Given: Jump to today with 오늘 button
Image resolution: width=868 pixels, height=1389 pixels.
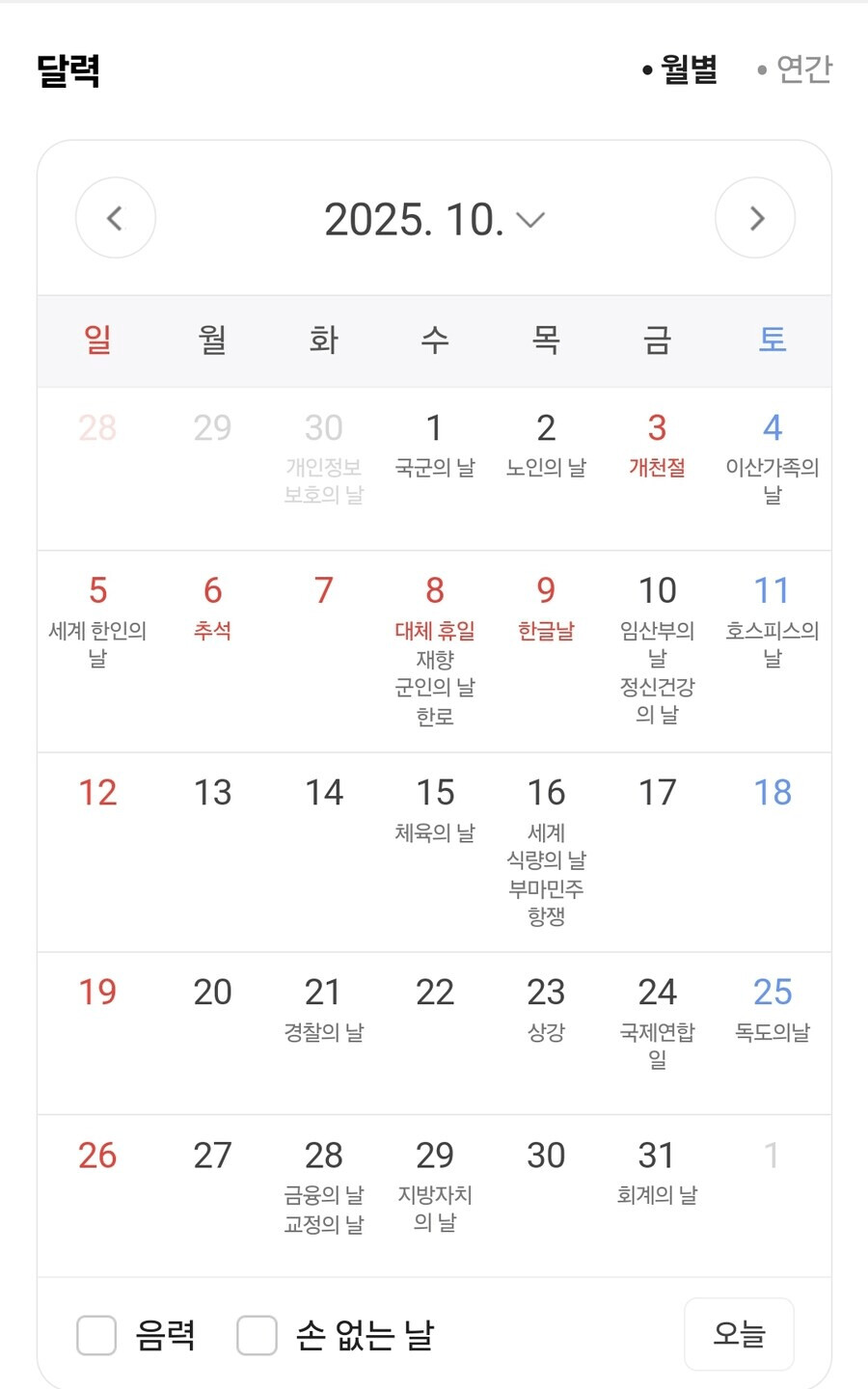Looking at the screenshot, I should click(739, 1334).
